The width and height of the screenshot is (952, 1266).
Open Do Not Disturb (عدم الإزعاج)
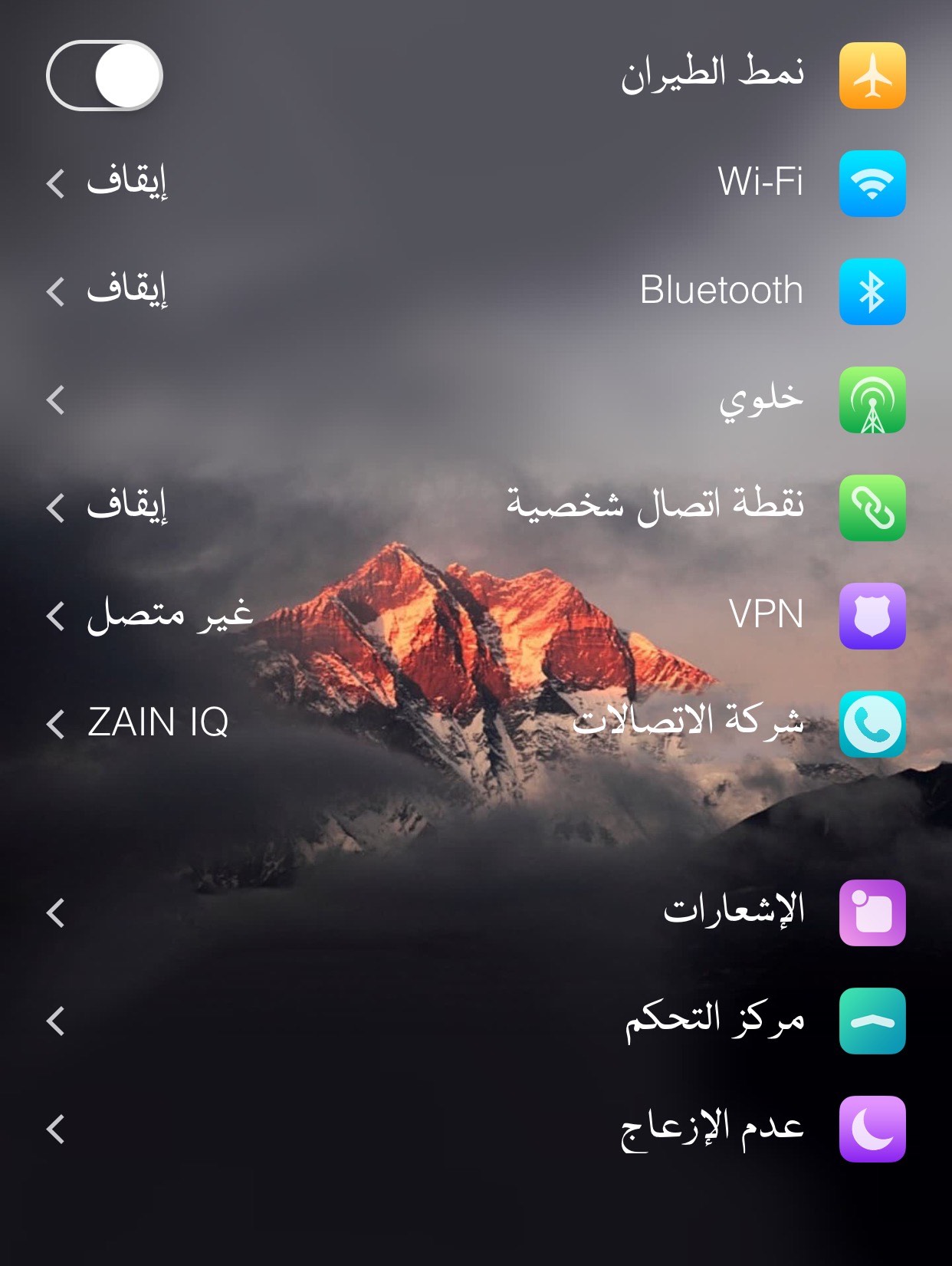click(711, 1129)
